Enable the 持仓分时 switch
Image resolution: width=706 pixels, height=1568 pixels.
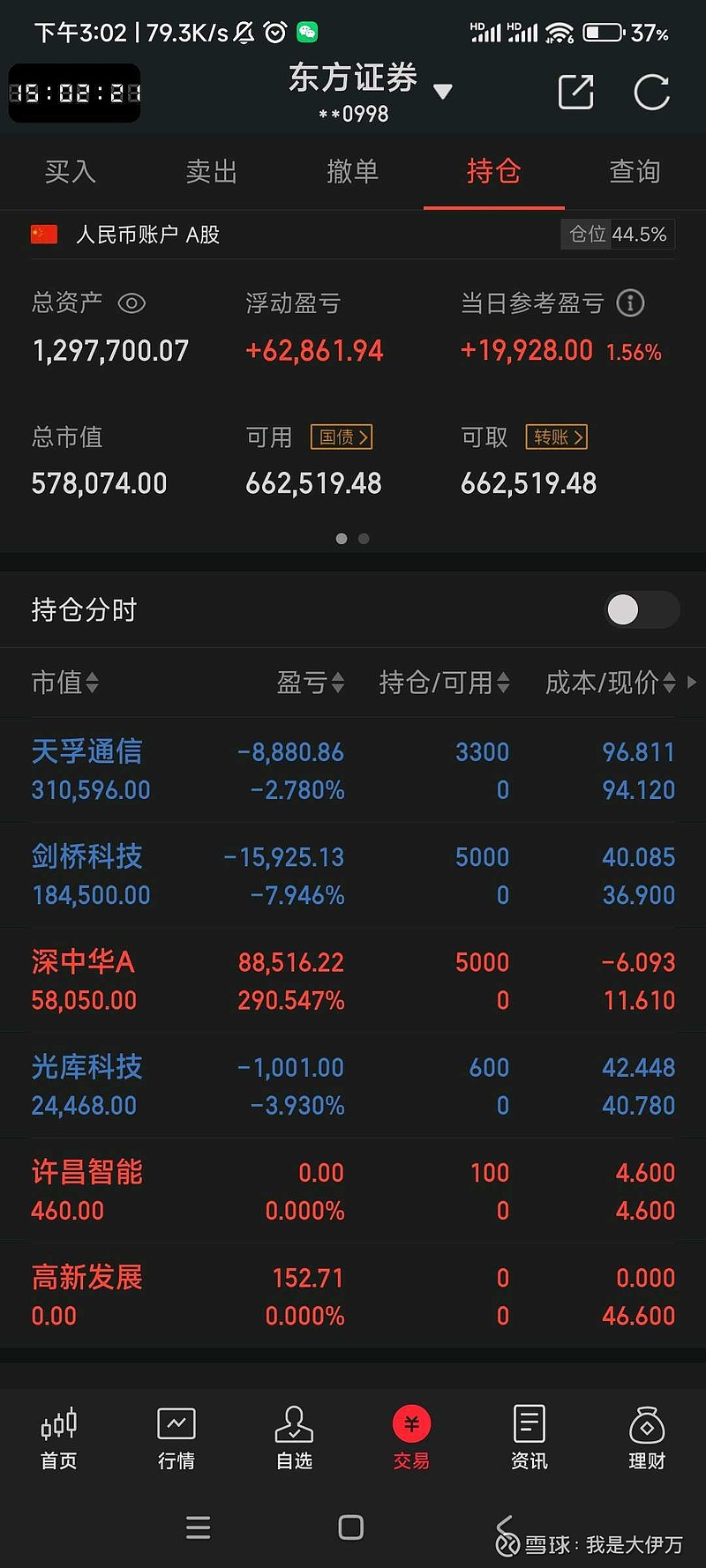(642, 609)
